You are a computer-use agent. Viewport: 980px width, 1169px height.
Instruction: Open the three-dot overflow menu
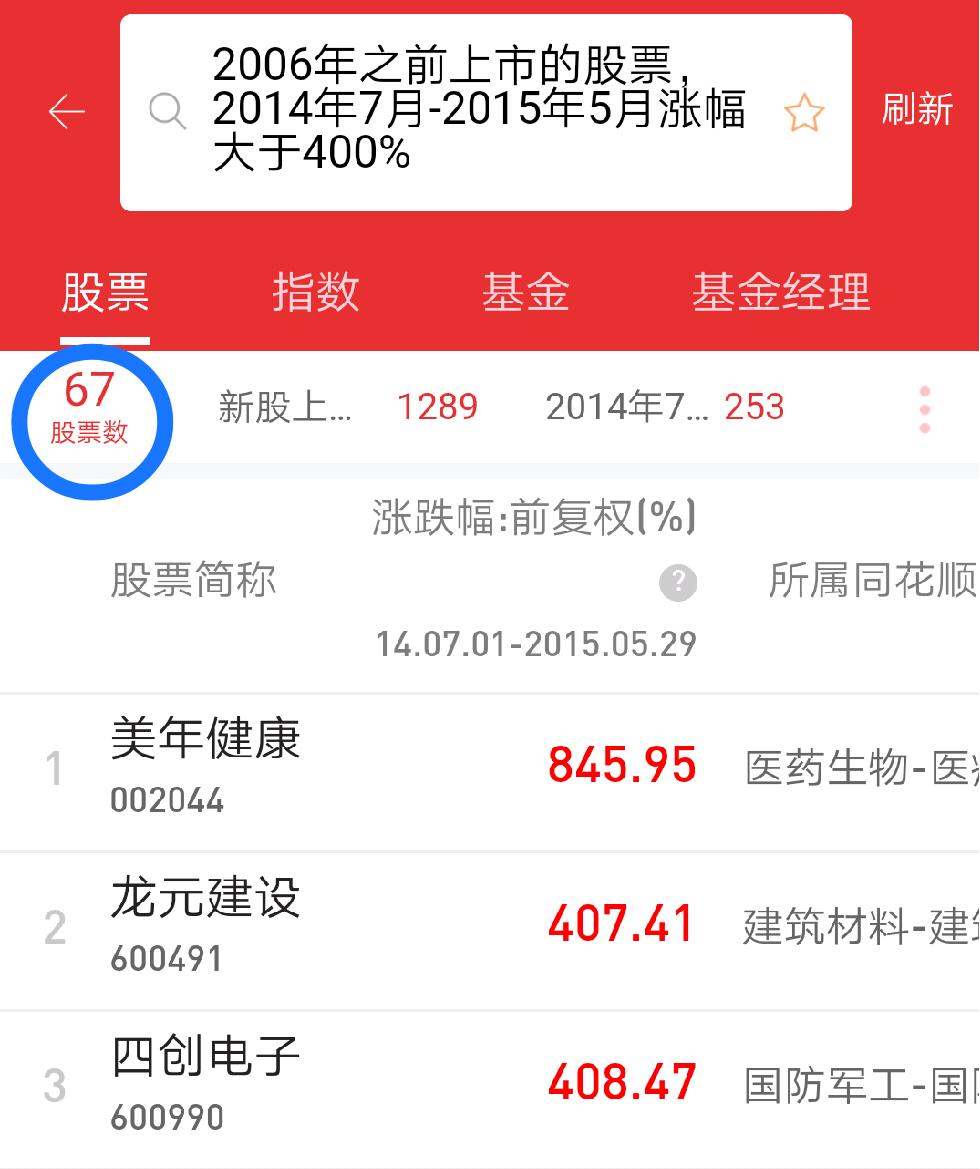tap(924, 407)
